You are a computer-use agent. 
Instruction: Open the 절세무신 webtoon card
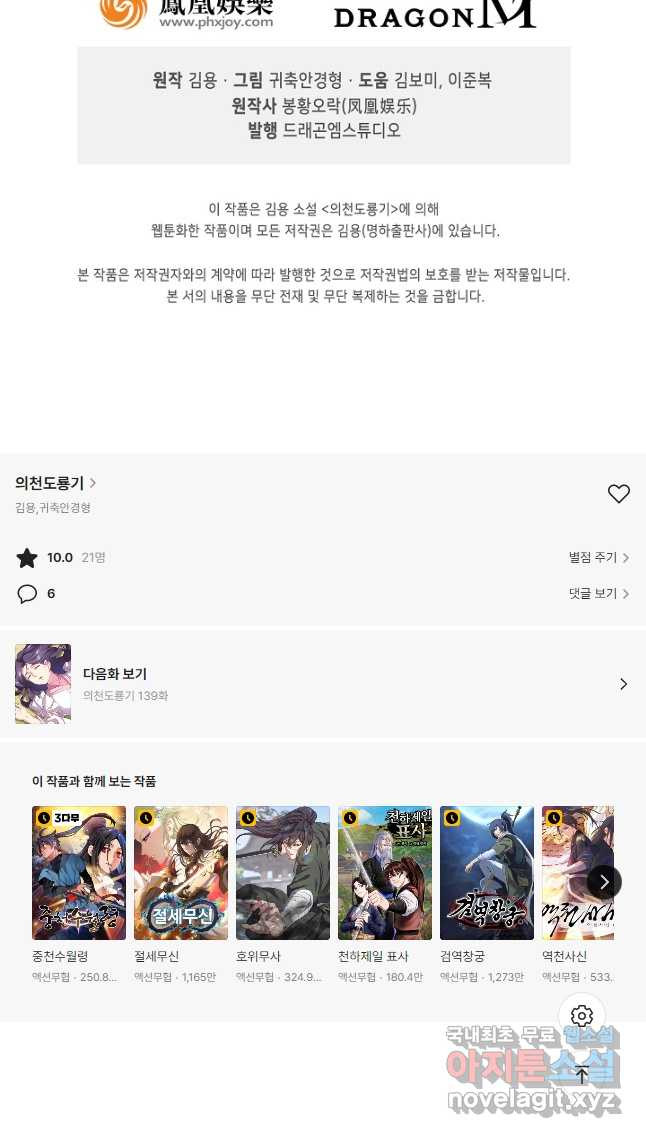coord(181,873)
